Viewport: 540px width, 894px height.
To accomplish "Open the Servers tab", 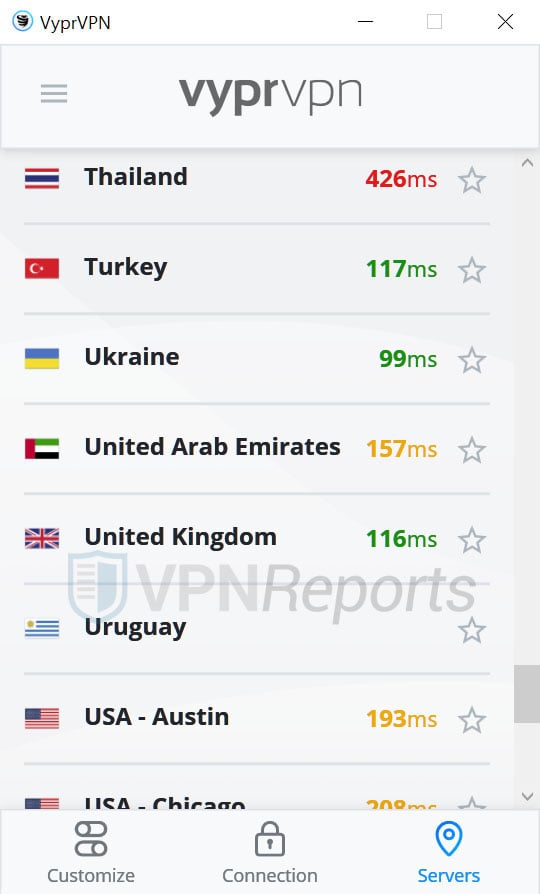I will (449, 852).
